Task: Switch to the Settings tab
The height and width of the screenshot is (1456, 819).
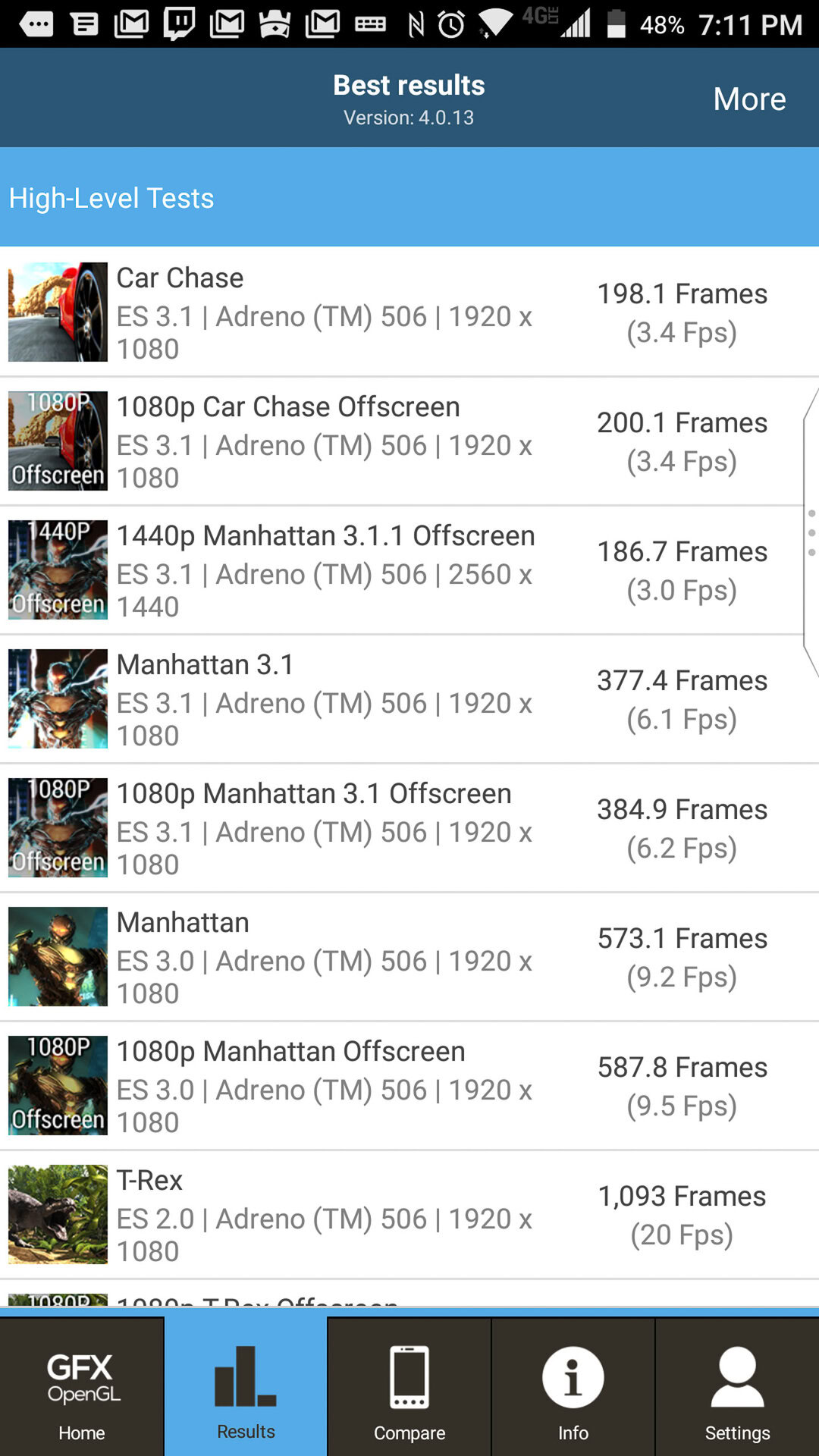Action: click(737, 1388)
